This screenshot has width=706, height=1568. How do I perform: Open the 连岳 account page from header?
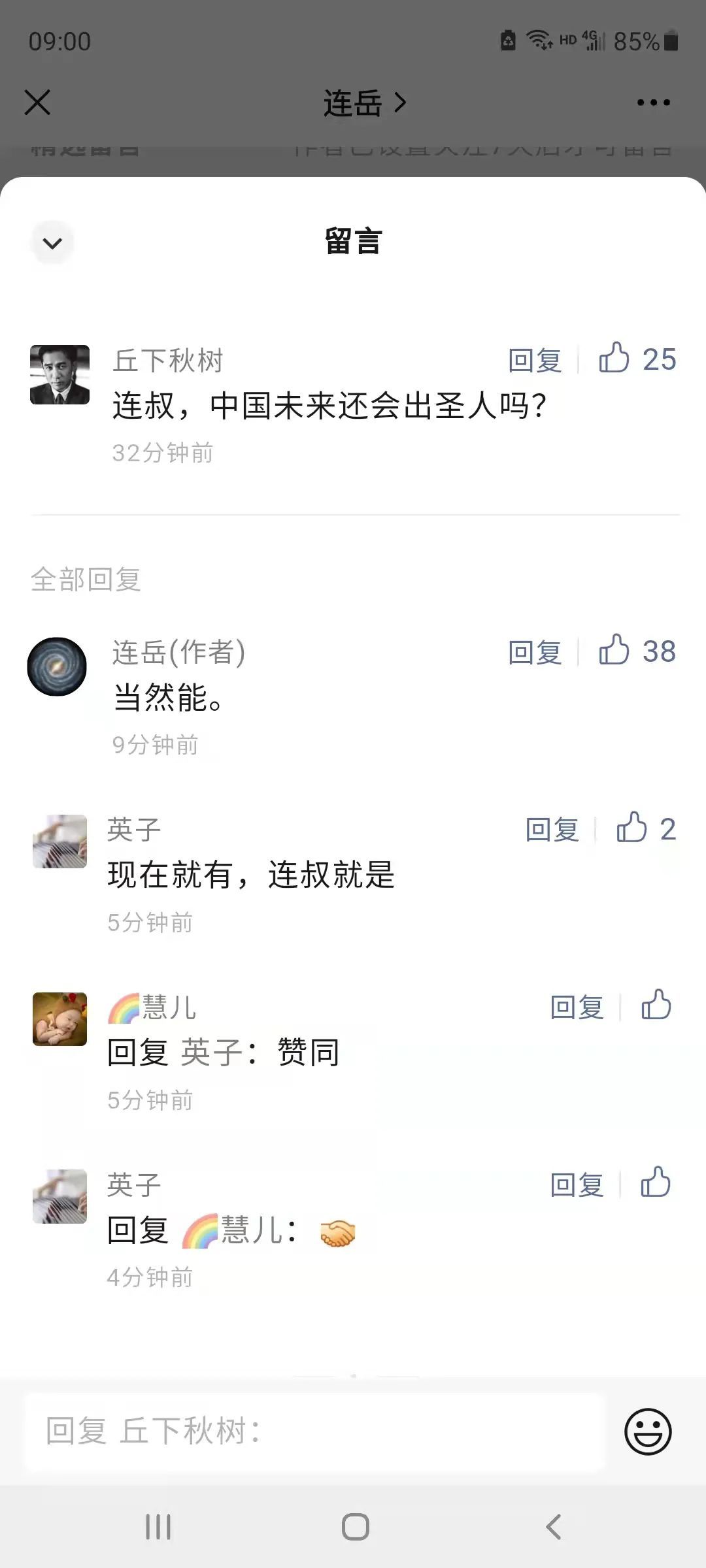364,103
